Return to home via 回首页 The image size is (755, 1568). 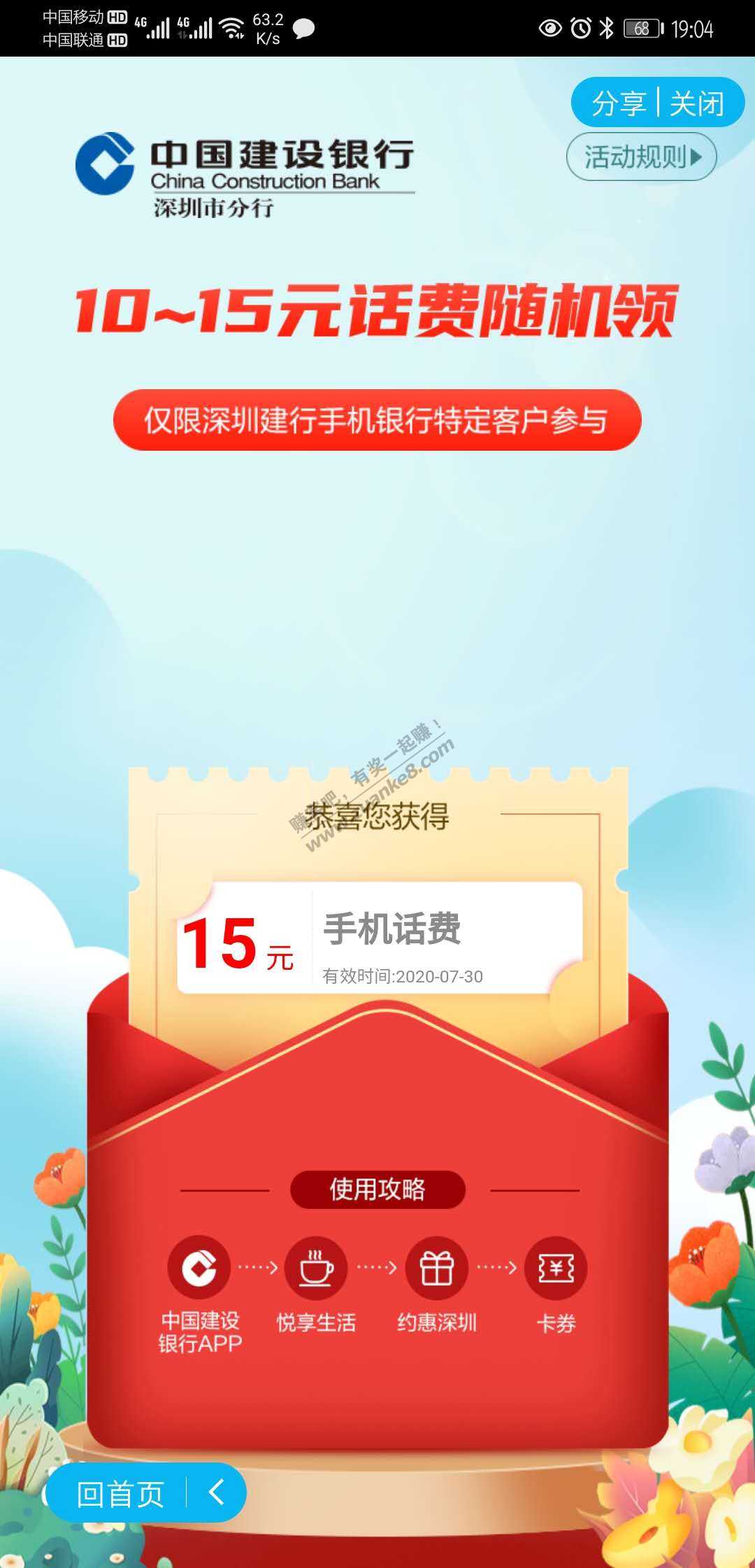pos(120,1495)
